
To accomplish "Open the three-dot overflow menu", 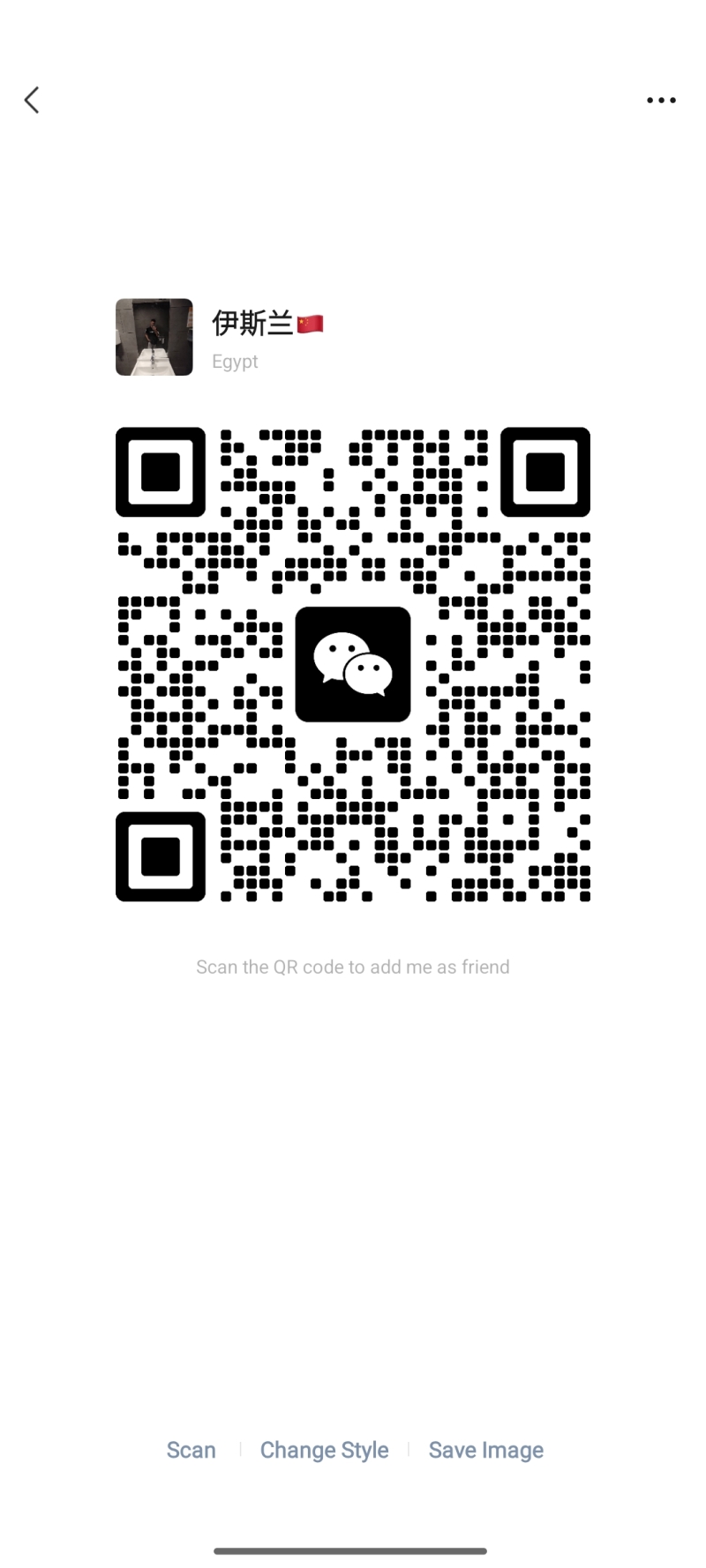I will (x=661, y=101).
